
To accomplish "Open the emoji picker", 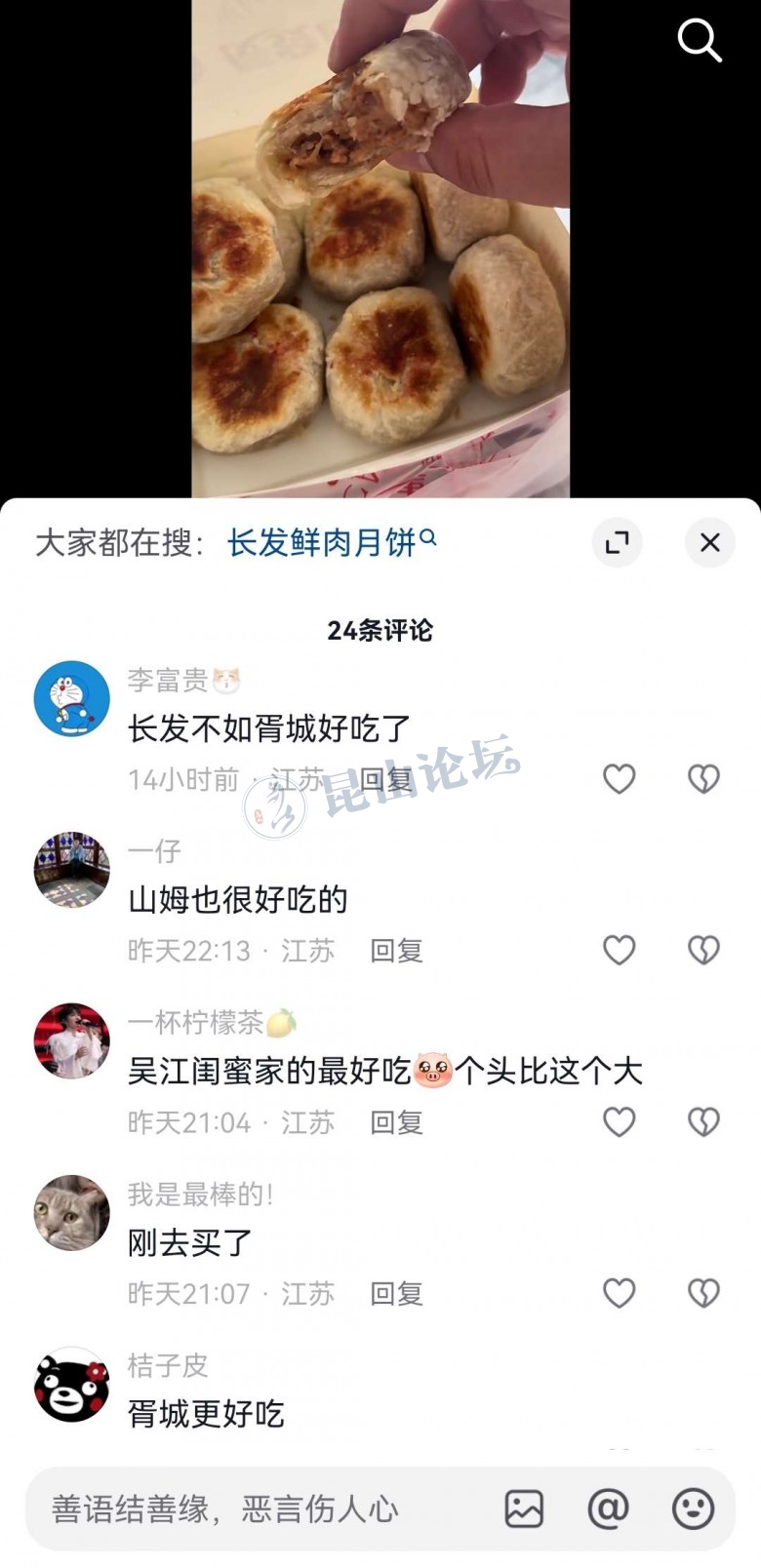I will point(693,1509).
